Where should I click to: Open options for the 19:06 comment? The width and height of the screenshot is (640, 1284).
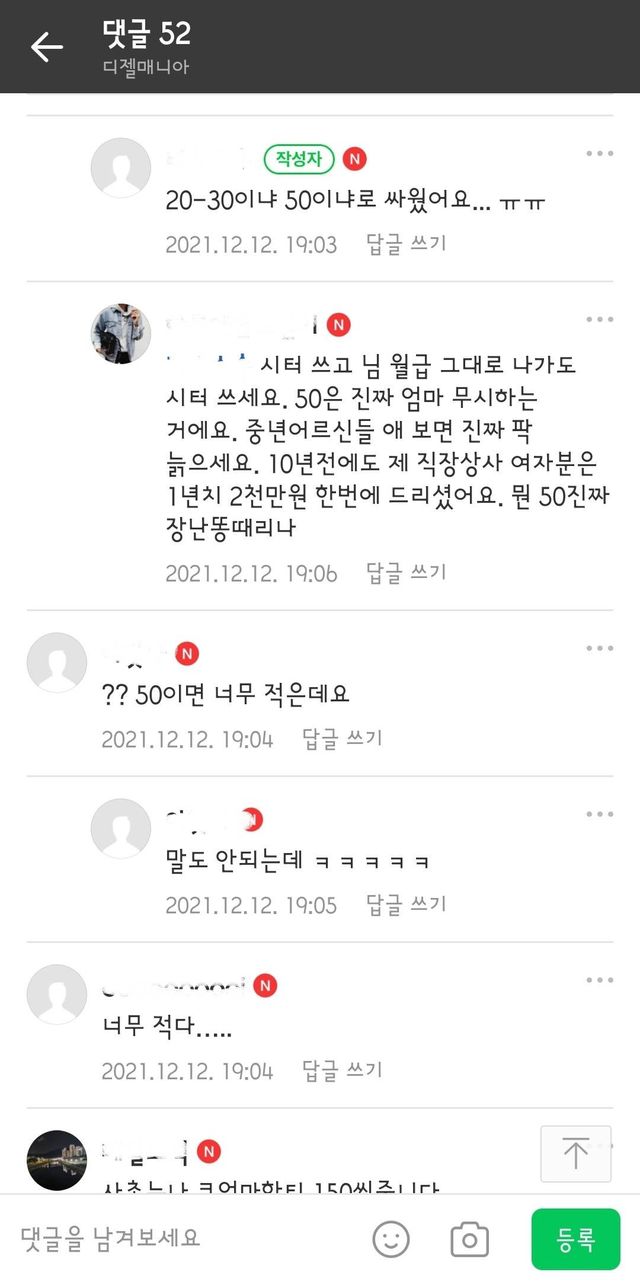pyautogui.click(x=599, y=320)
